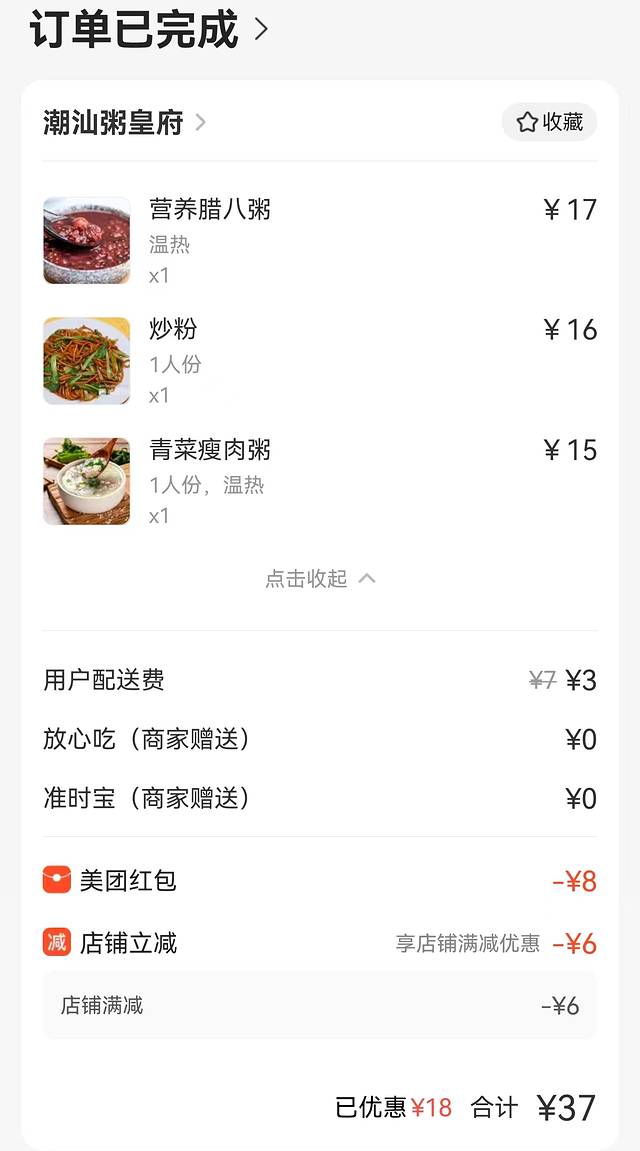640x1151 pixels.
Task: Select the 青菜瘦肉粥 order item
Action: click(x=210, y=450)
